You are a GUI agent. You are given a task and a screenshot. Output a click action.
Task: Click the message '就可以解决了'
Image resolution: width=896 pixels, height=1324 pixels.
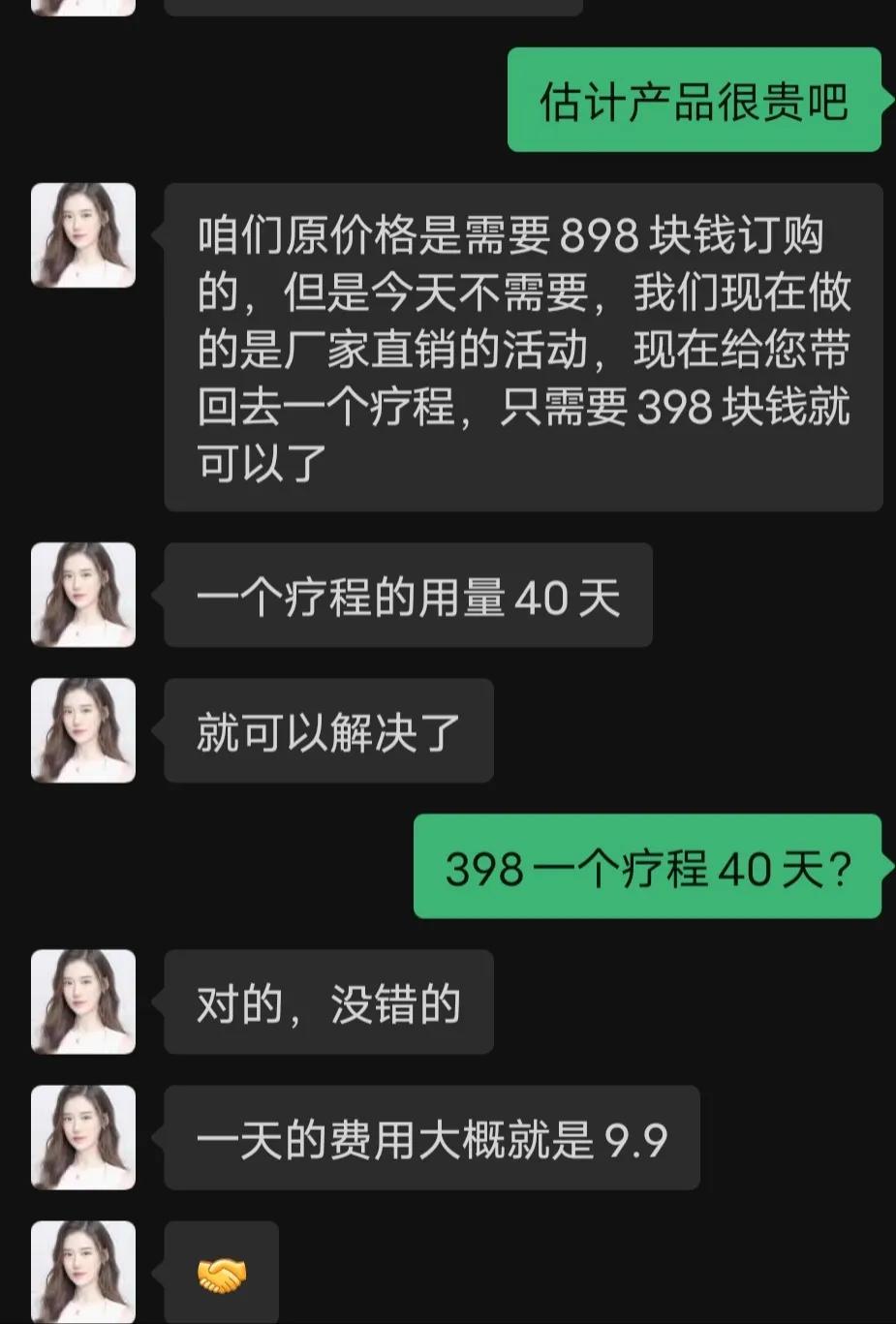(x=327, y=731)
